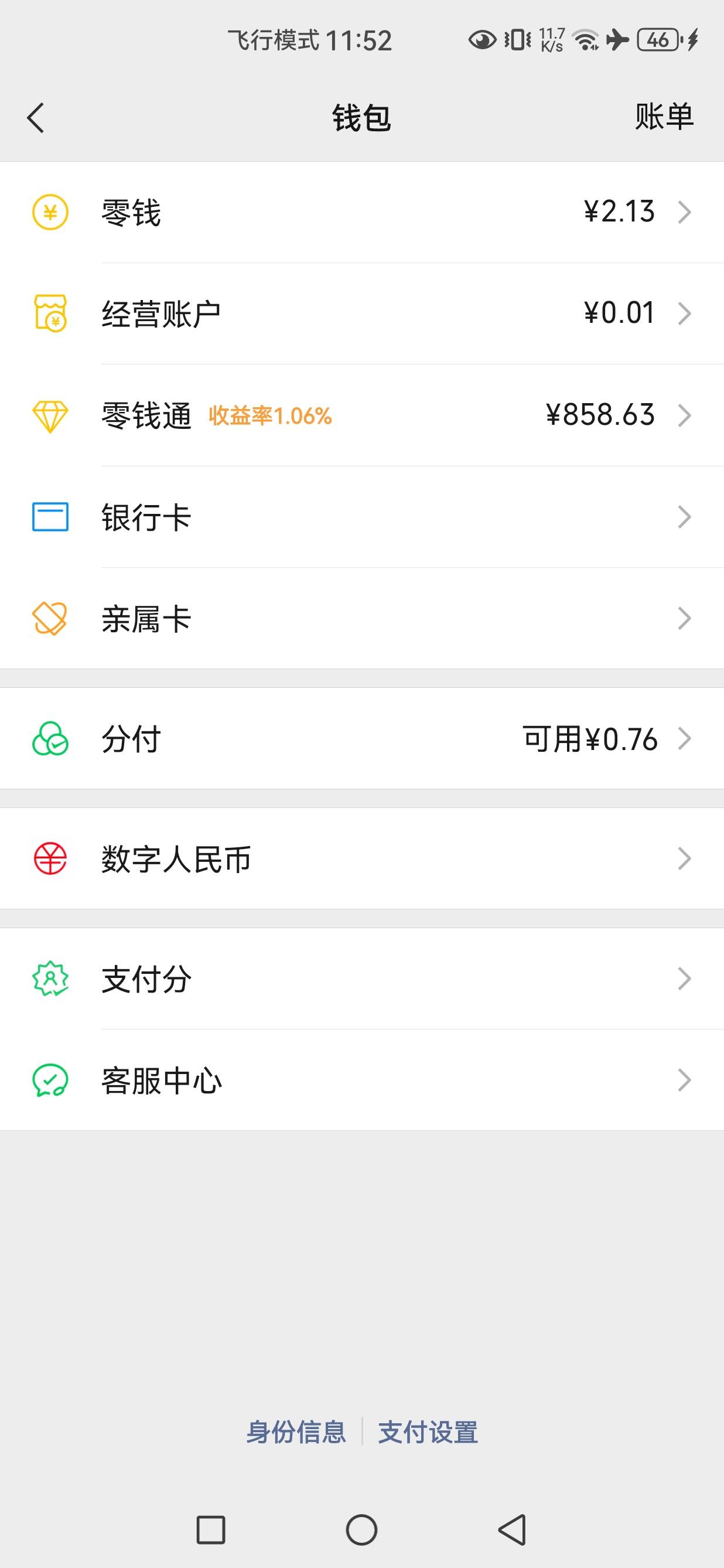Screen dimensions: 724x1568
Task: Open 账单 in the top bar
Action: 664,116
